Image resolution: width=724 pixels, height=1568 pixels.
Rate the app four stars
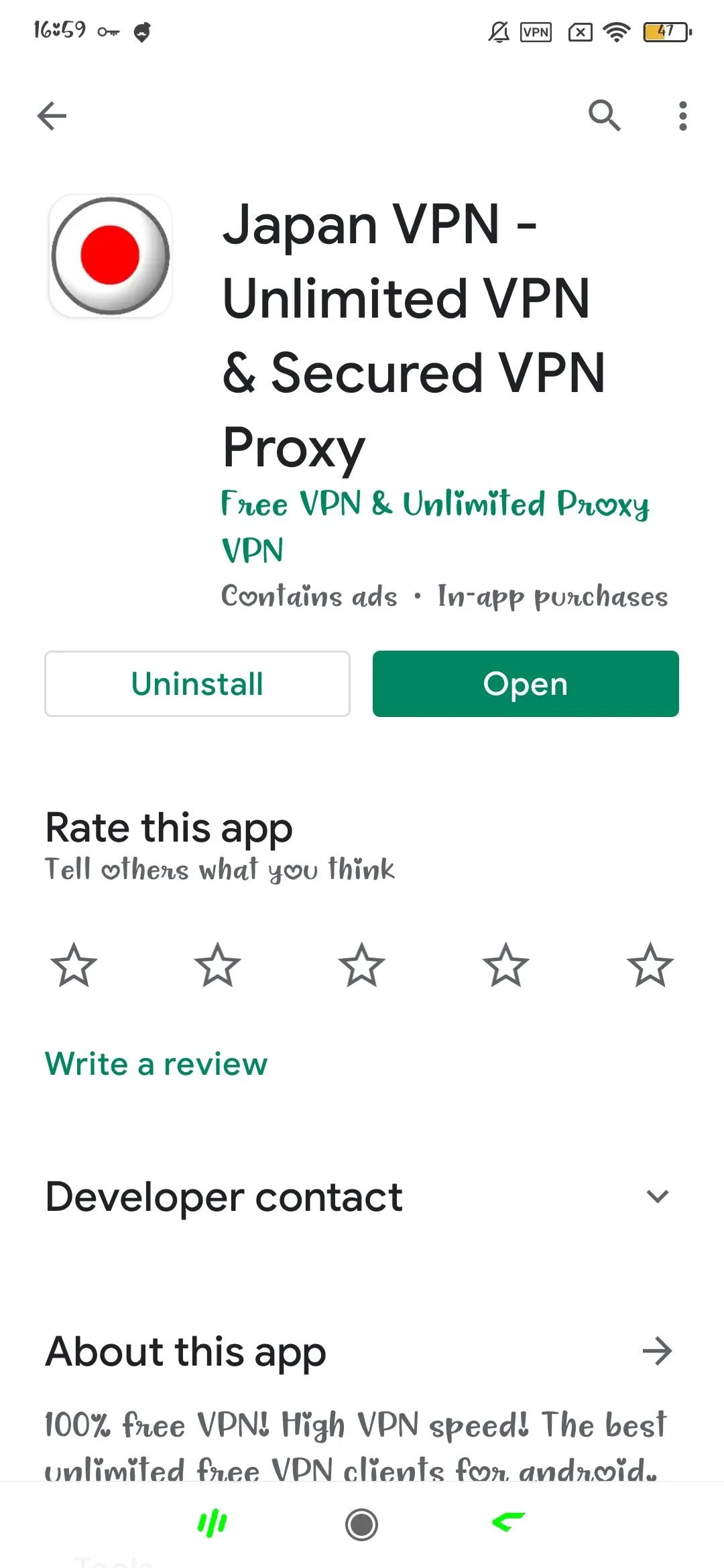point(506,966)
